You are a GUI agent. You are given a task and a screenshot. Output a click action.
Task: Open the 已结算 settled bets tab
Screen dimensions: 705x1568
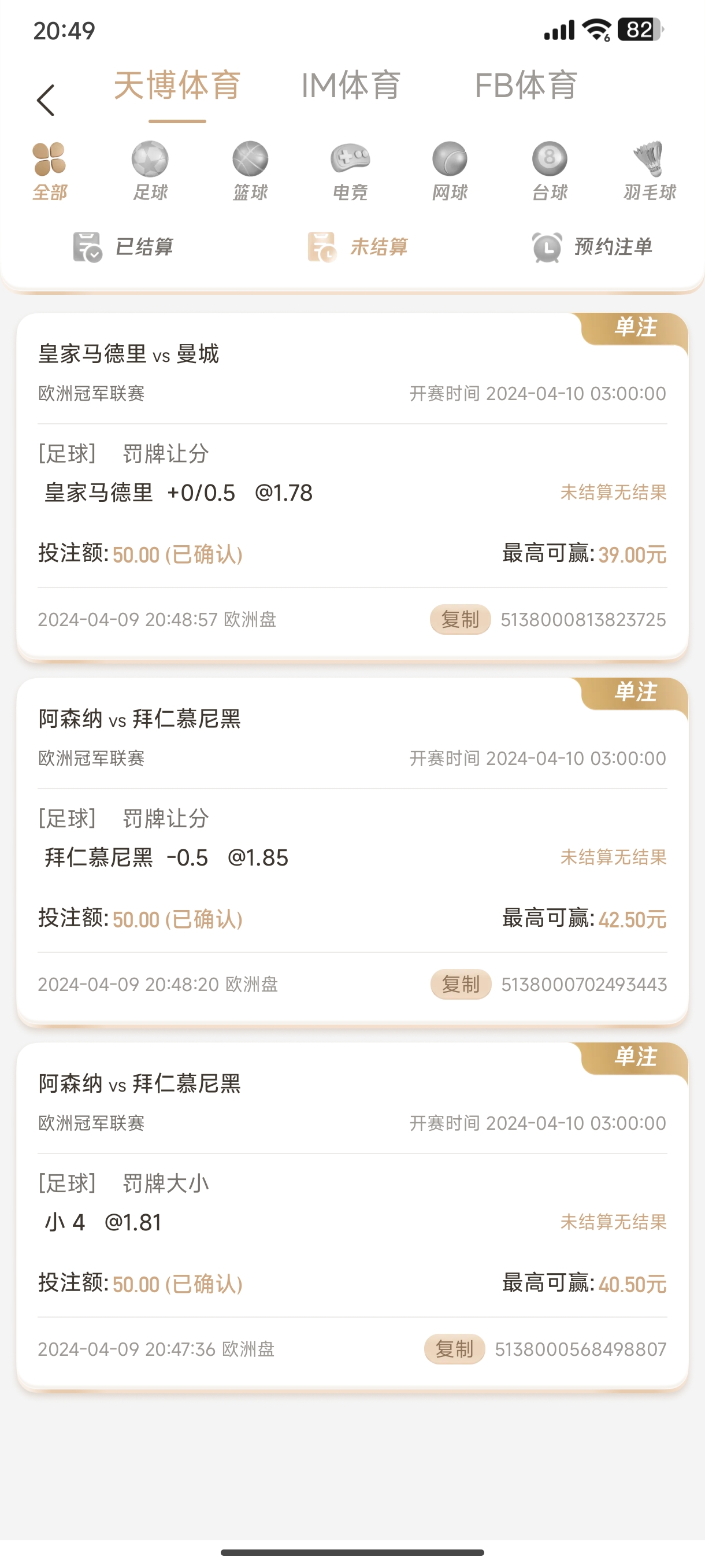tap(124, 246)
